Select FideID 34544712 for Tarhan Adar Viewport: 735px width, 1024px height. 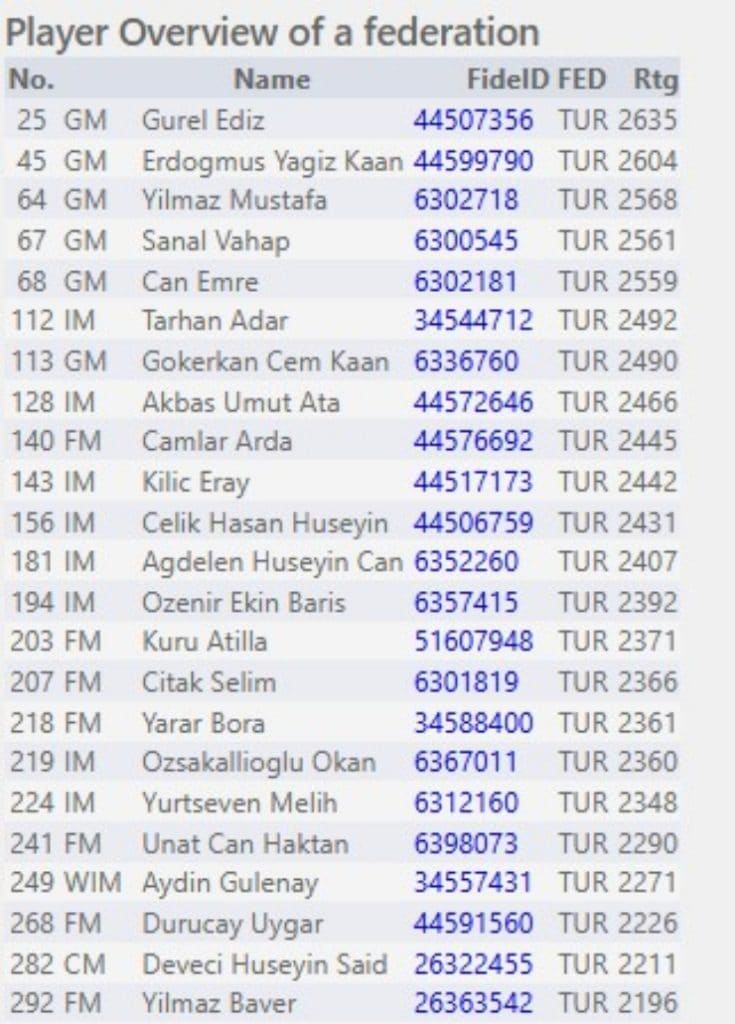[473, 321]
